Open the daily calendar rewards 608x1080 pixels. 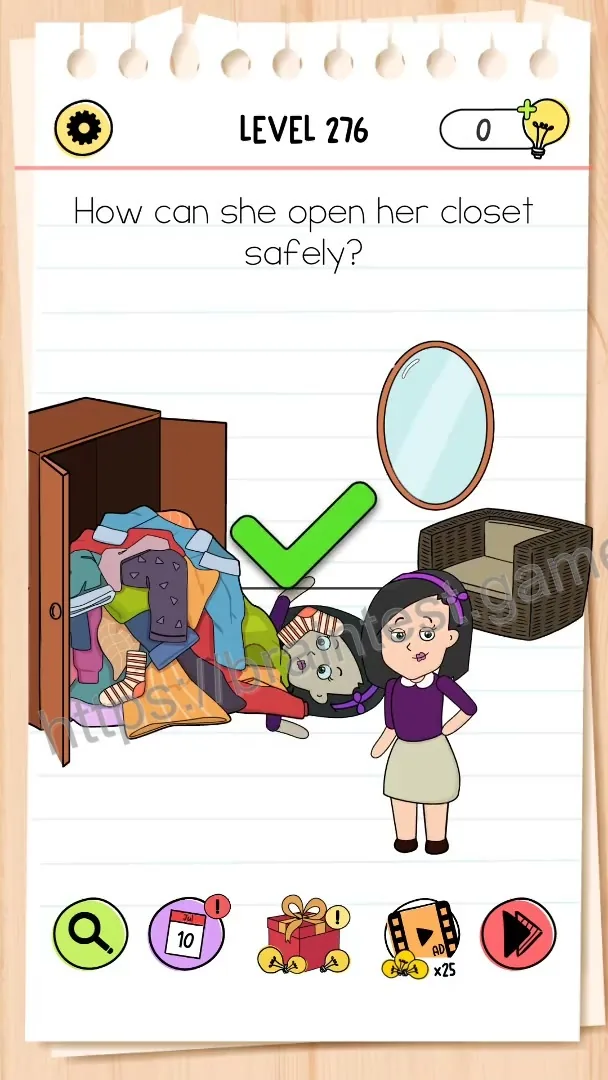pyautogui.click(x=187, y=932)
